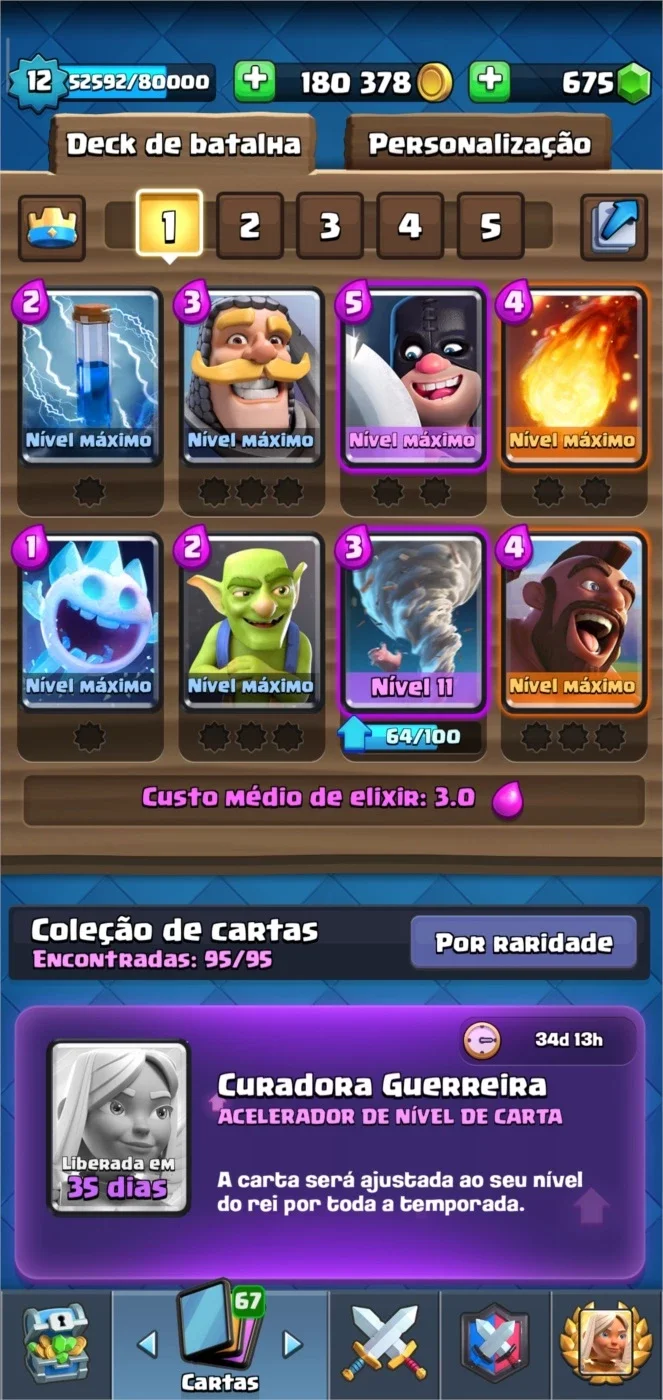
Task: Change sorting with Por raridade button
Action: pos(523,942)
